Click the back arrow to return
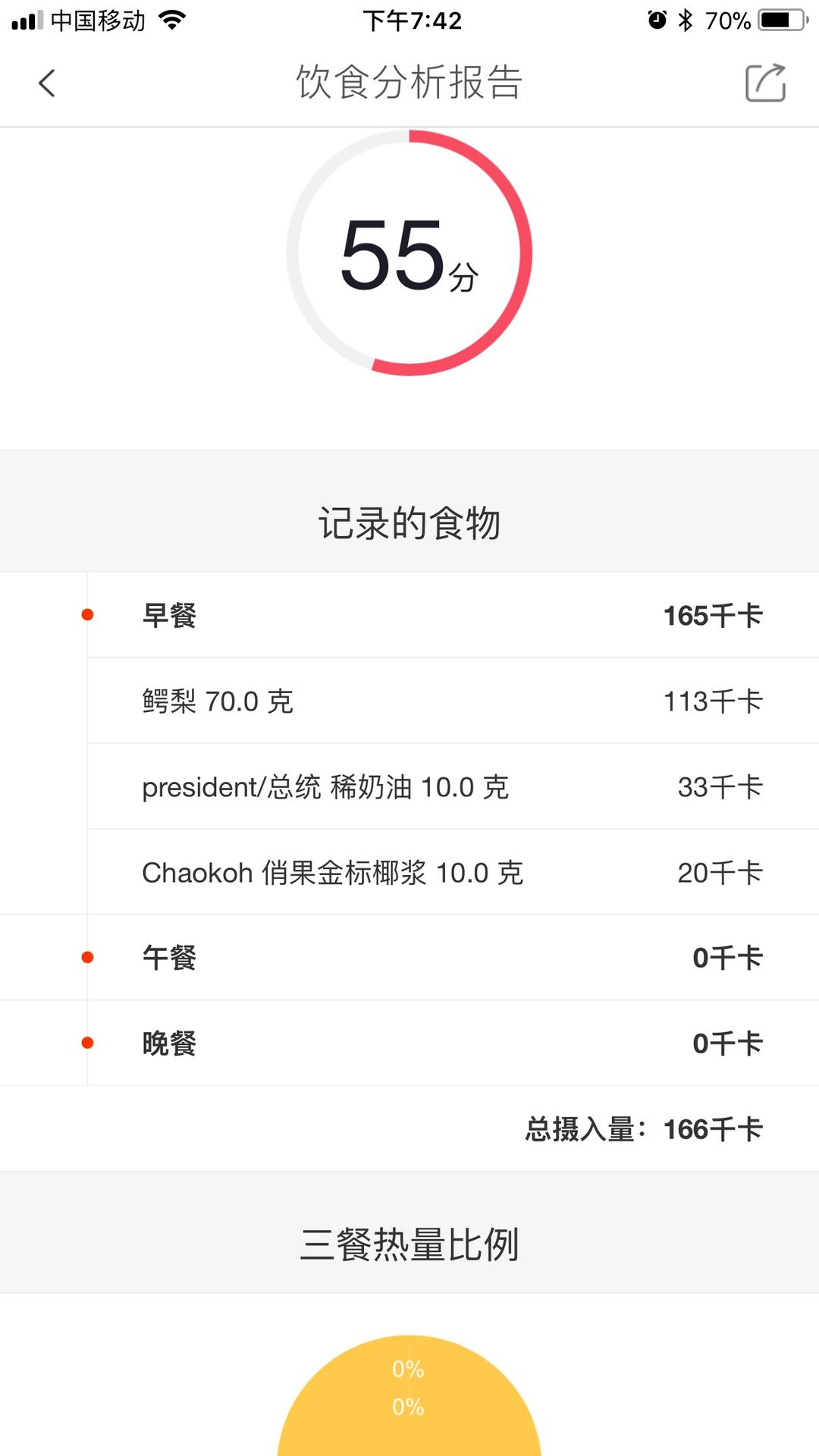Viewport: 819px width, 1456px height. [x=47, y=83]
